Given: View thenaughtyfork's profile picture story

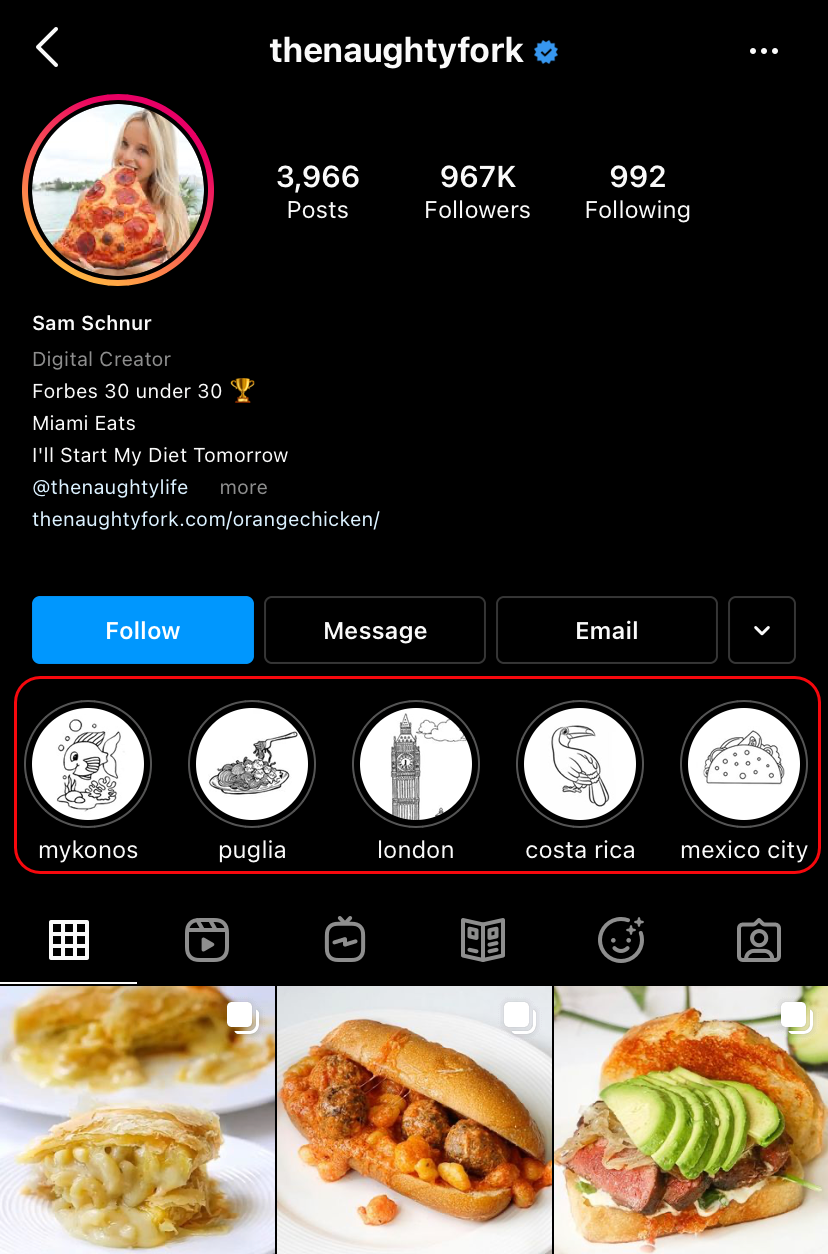Looking at the screenshot, I should pyautogui.click(x=118, y=190).
